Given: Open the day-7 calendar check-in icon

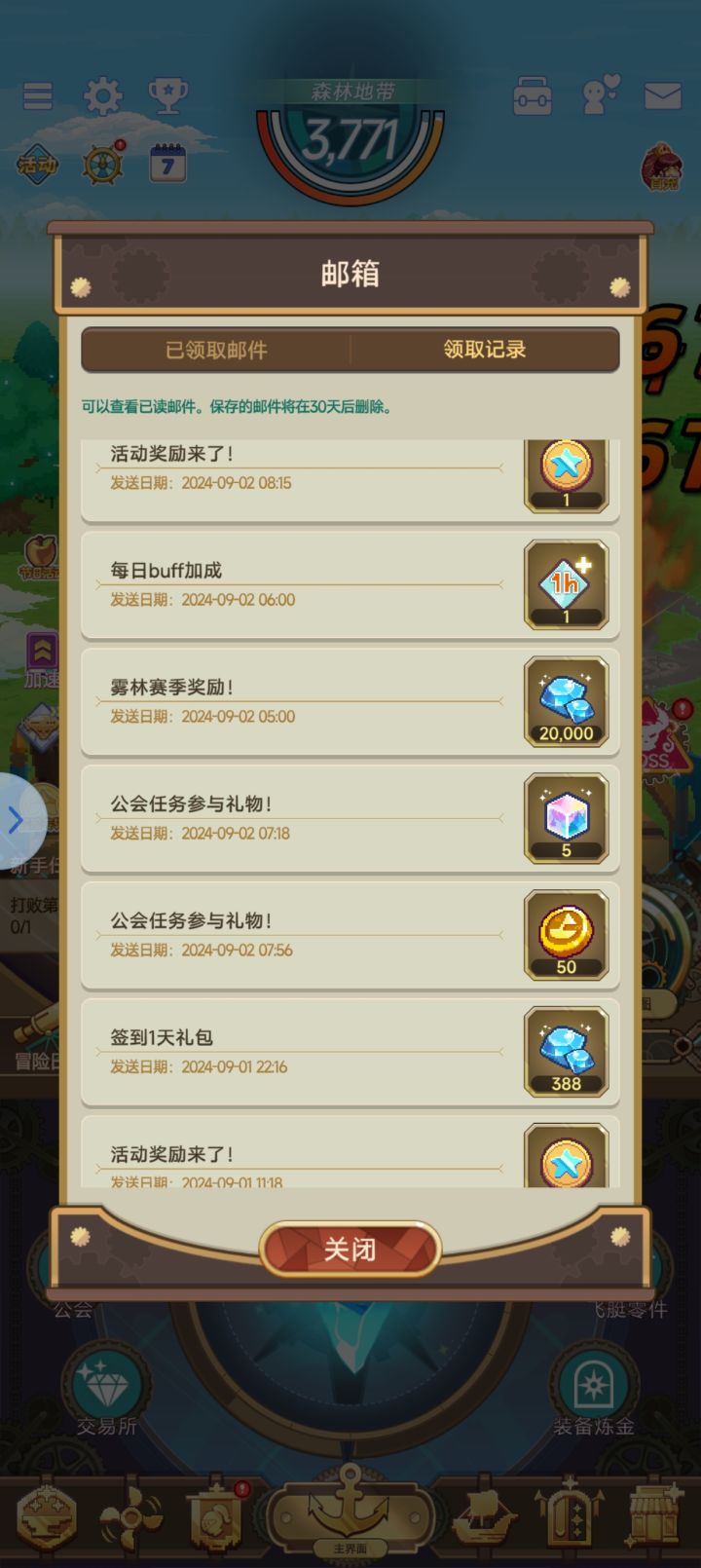Looking at the screenshot, I should (x=164, y=163).
